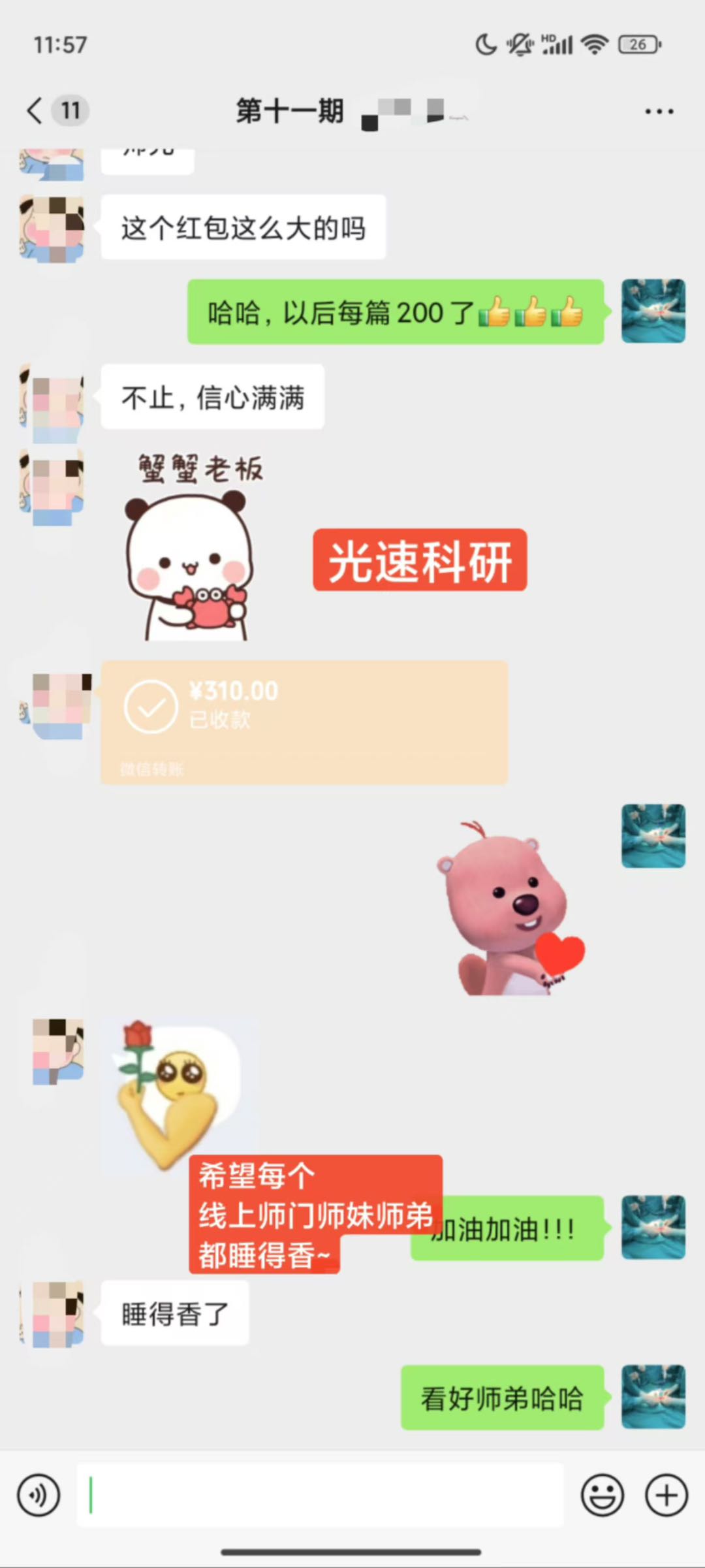Focus the message text field
The width and height of the screenshot is (705, 1568).
pyautogui.click(x=320, y=1494)
